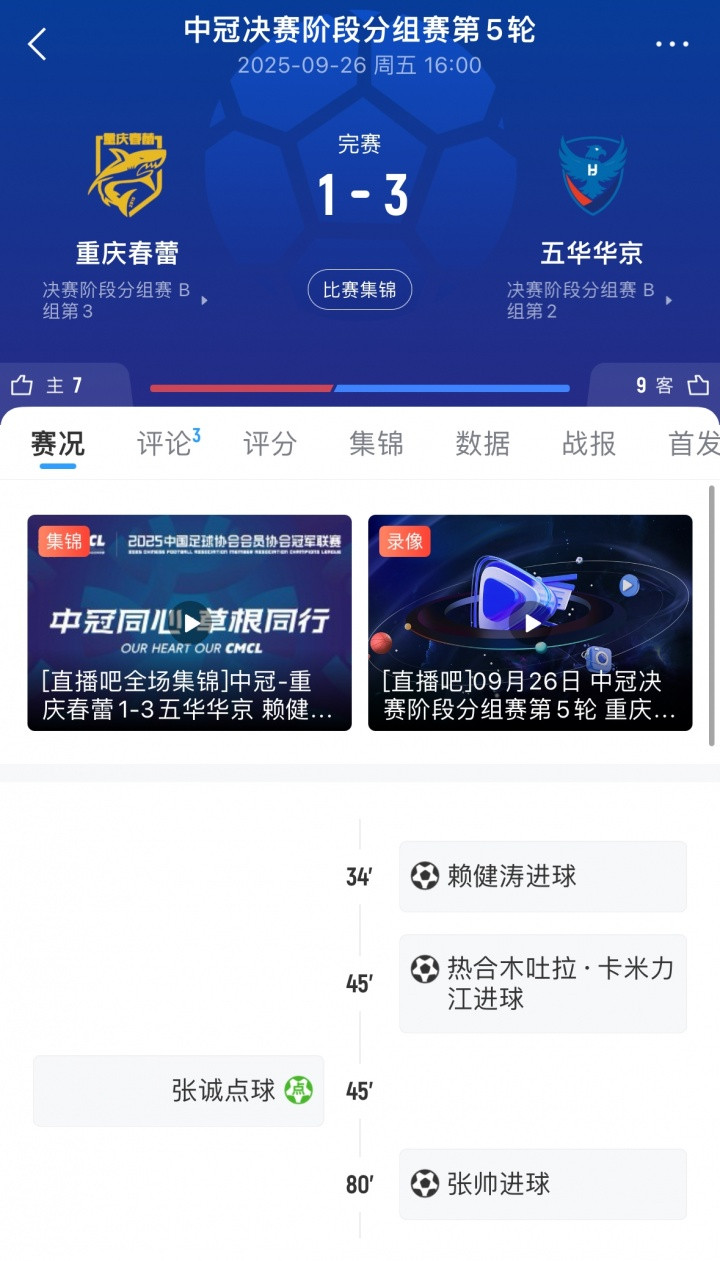This screenshot has height=1261, width=720.
Task: Open 热合木吐拉·卡米力江进球 event
Action: [x=542, y=983]
